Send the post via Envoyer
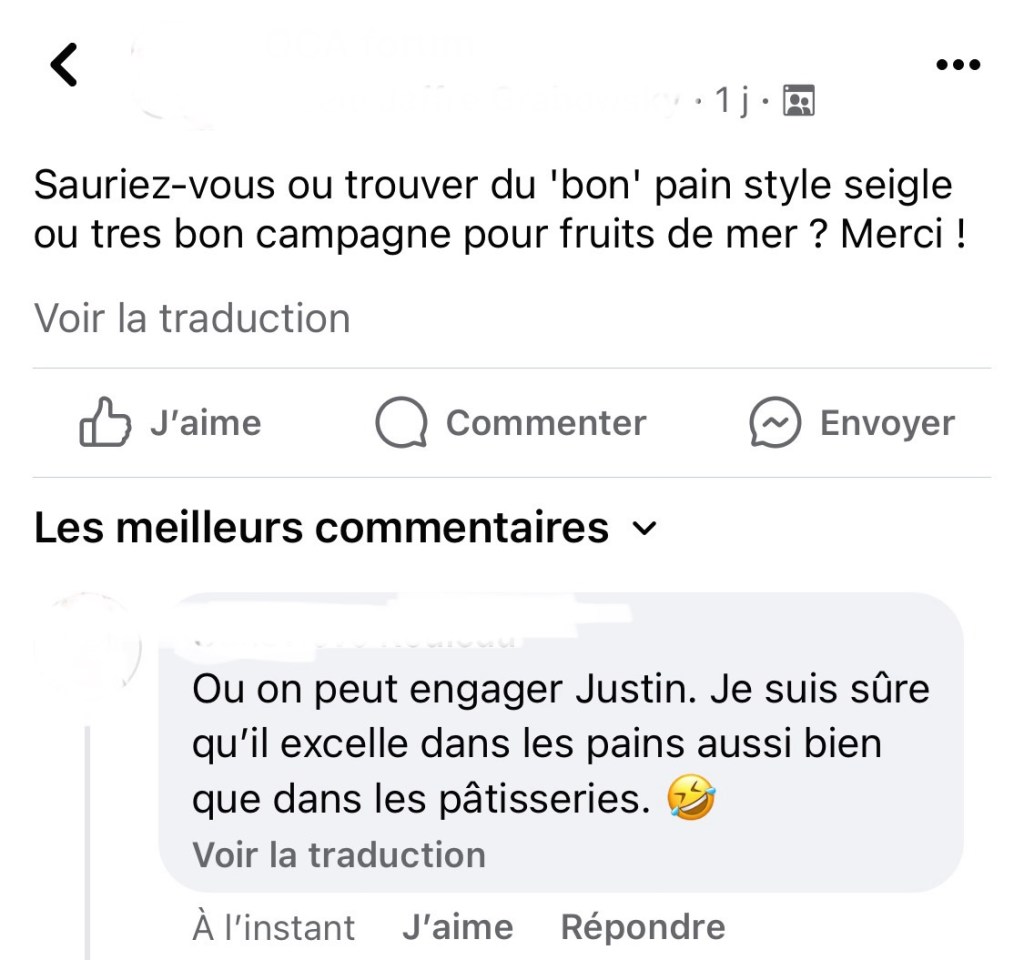The image size is (1024, 960). tap(852, 423)
